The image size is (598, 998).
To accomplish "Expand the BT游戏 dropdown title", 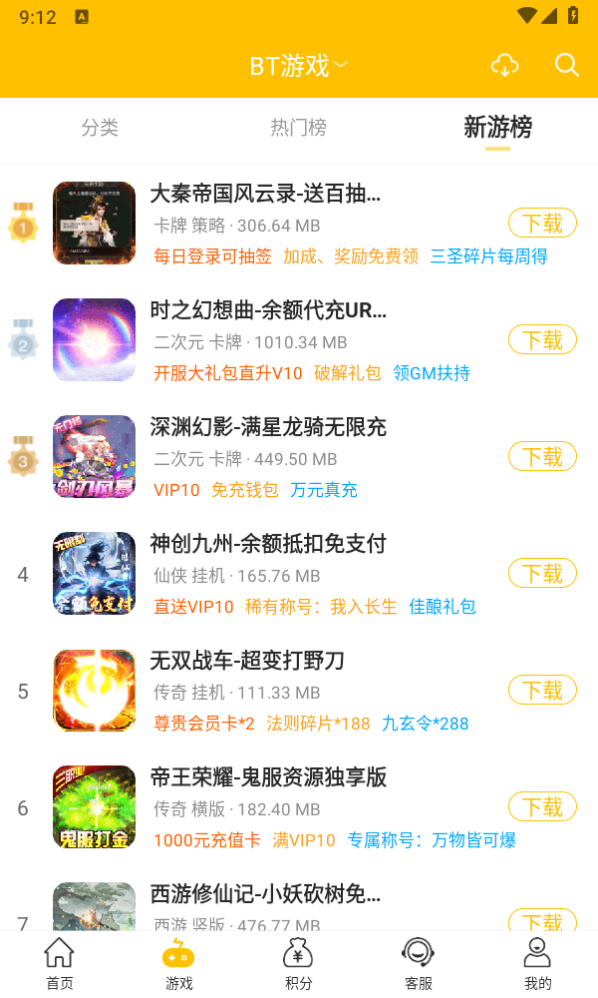I will [299, 66].
